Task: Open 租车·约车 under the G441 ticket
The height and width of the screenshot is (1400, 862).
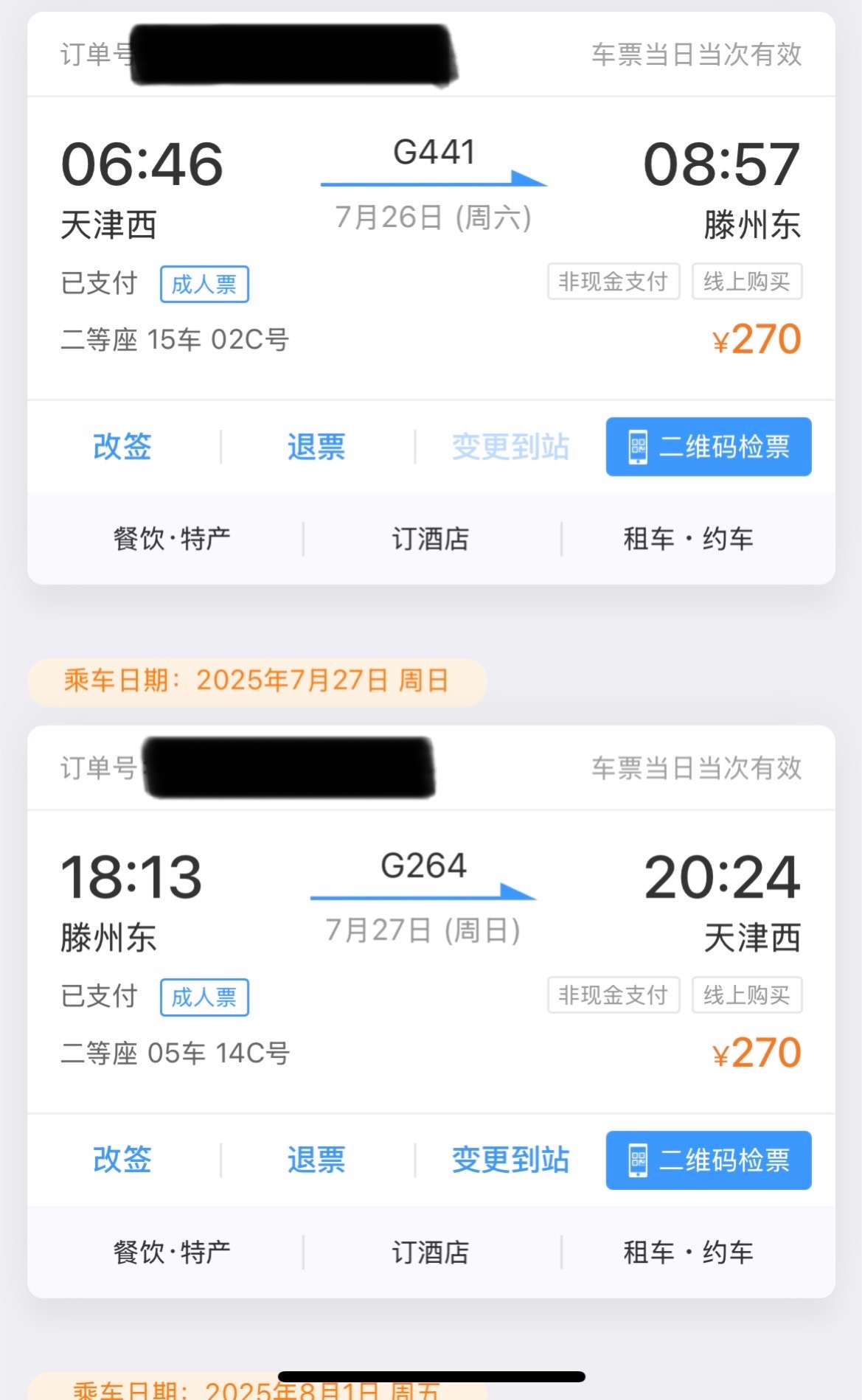Action: pos(689,539)
